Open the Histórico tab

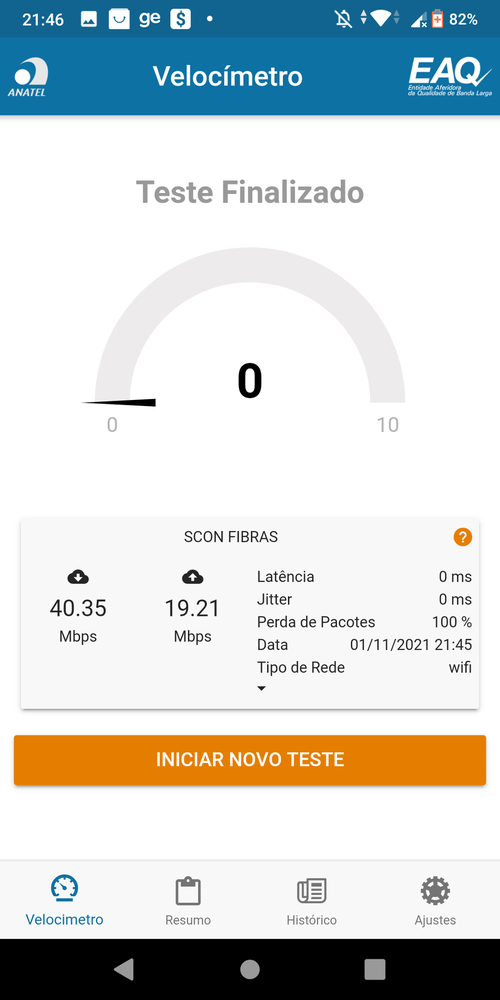click(312, 901)
